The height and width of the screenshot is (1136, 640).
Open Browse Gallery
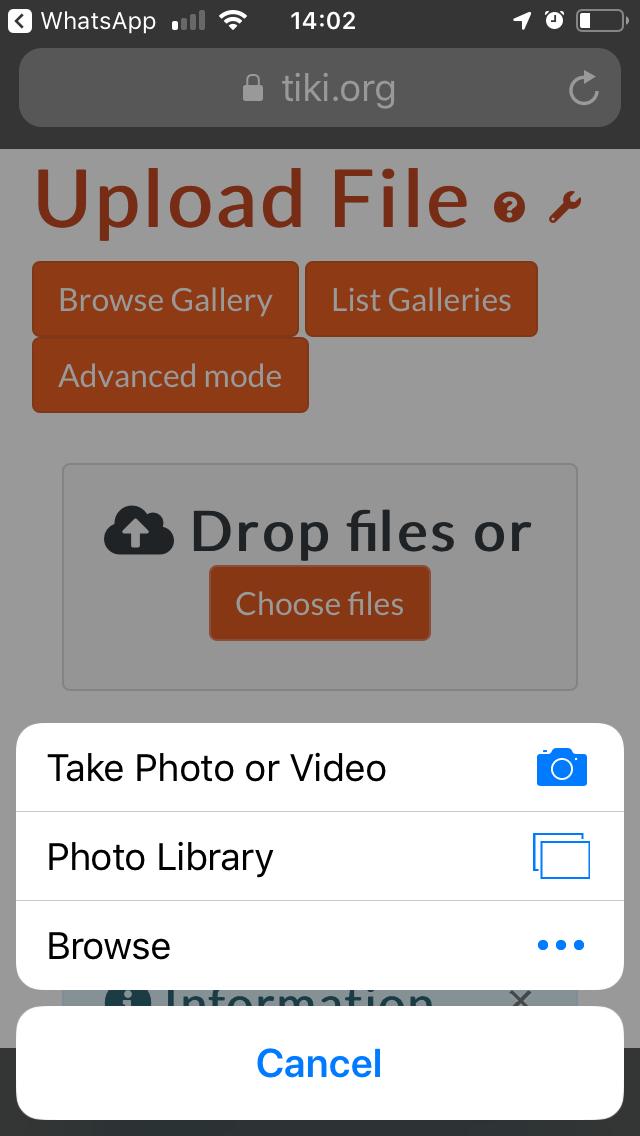click(x=165, y=299)
